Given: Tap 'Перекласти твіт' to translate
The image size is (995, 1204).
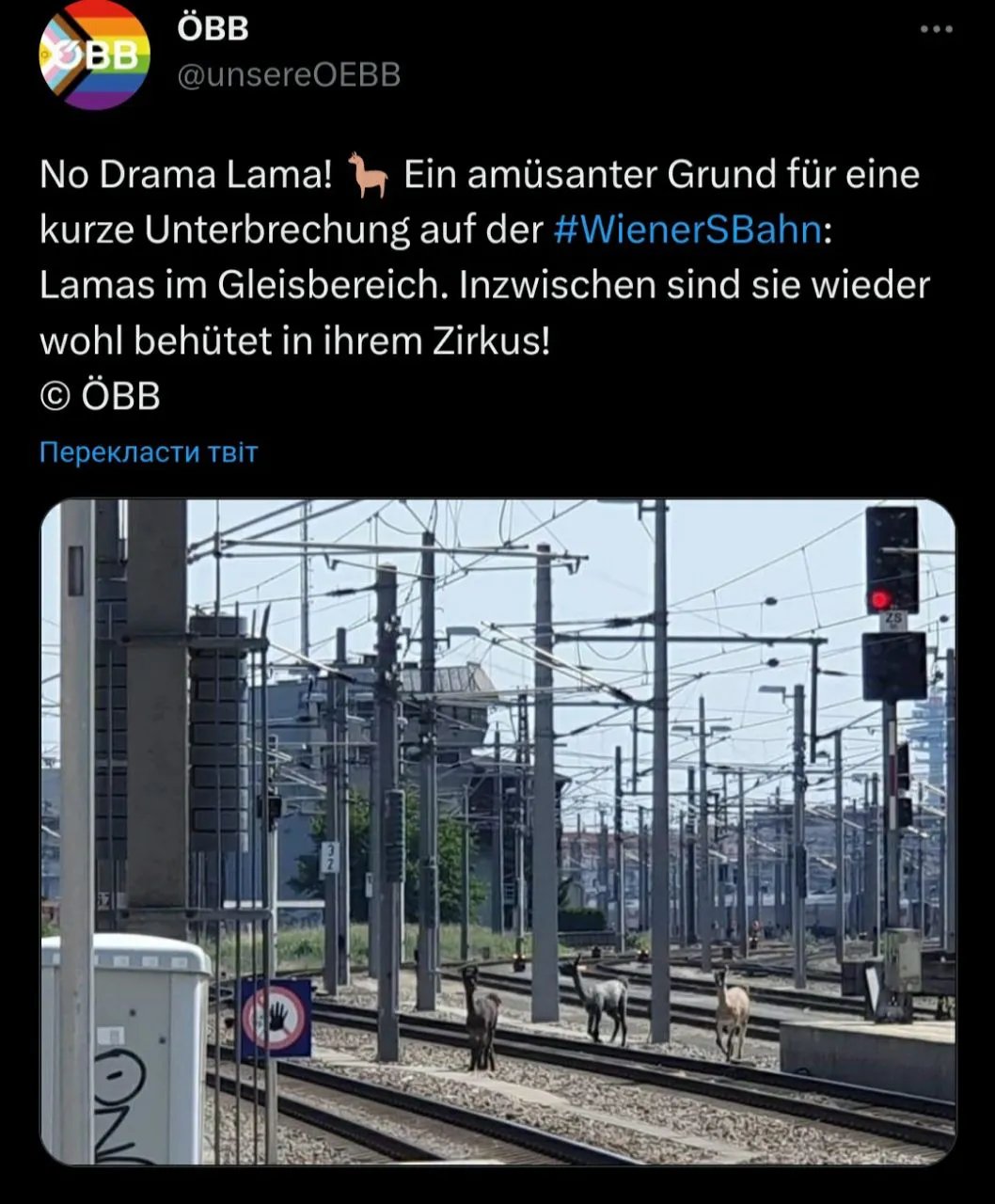Looking at the screenshot, I should [149, 452].
